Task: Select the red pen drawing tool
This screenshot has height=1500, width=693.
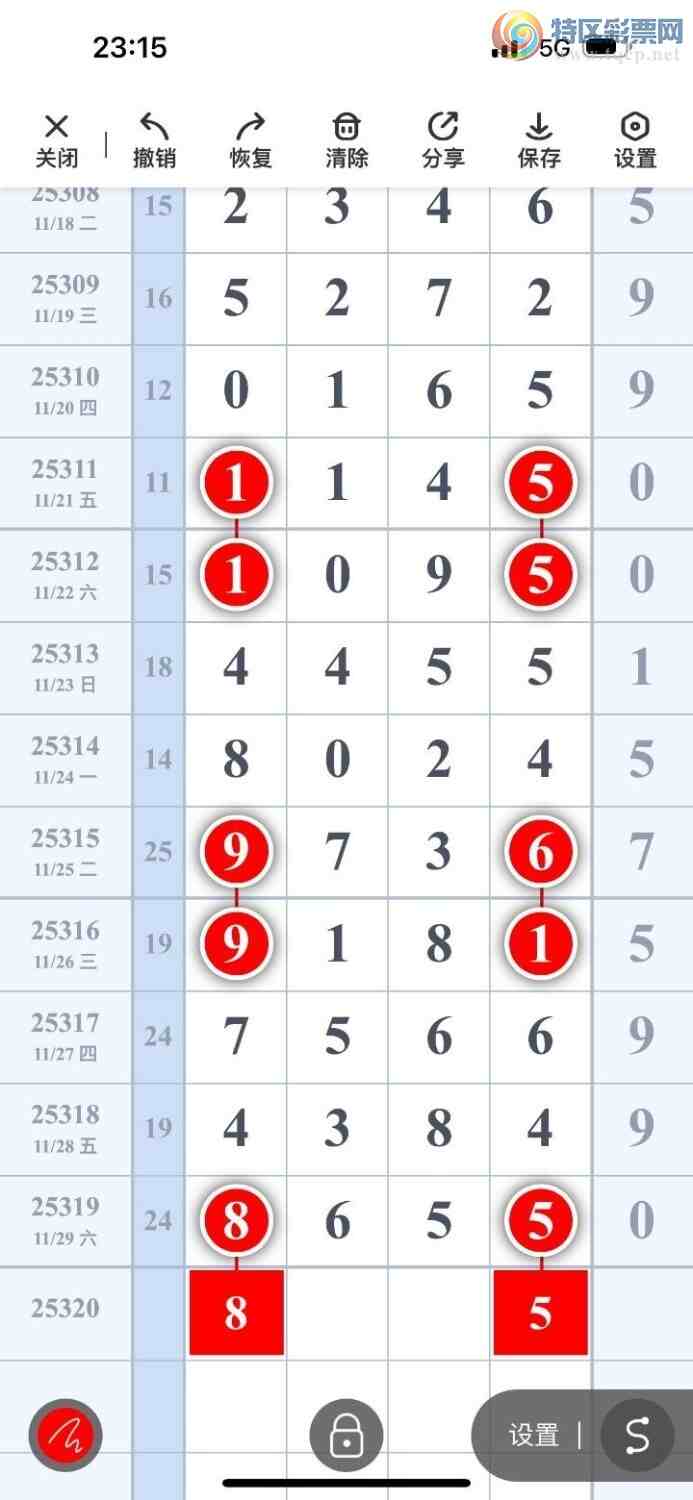Action: pos(66,1436)
